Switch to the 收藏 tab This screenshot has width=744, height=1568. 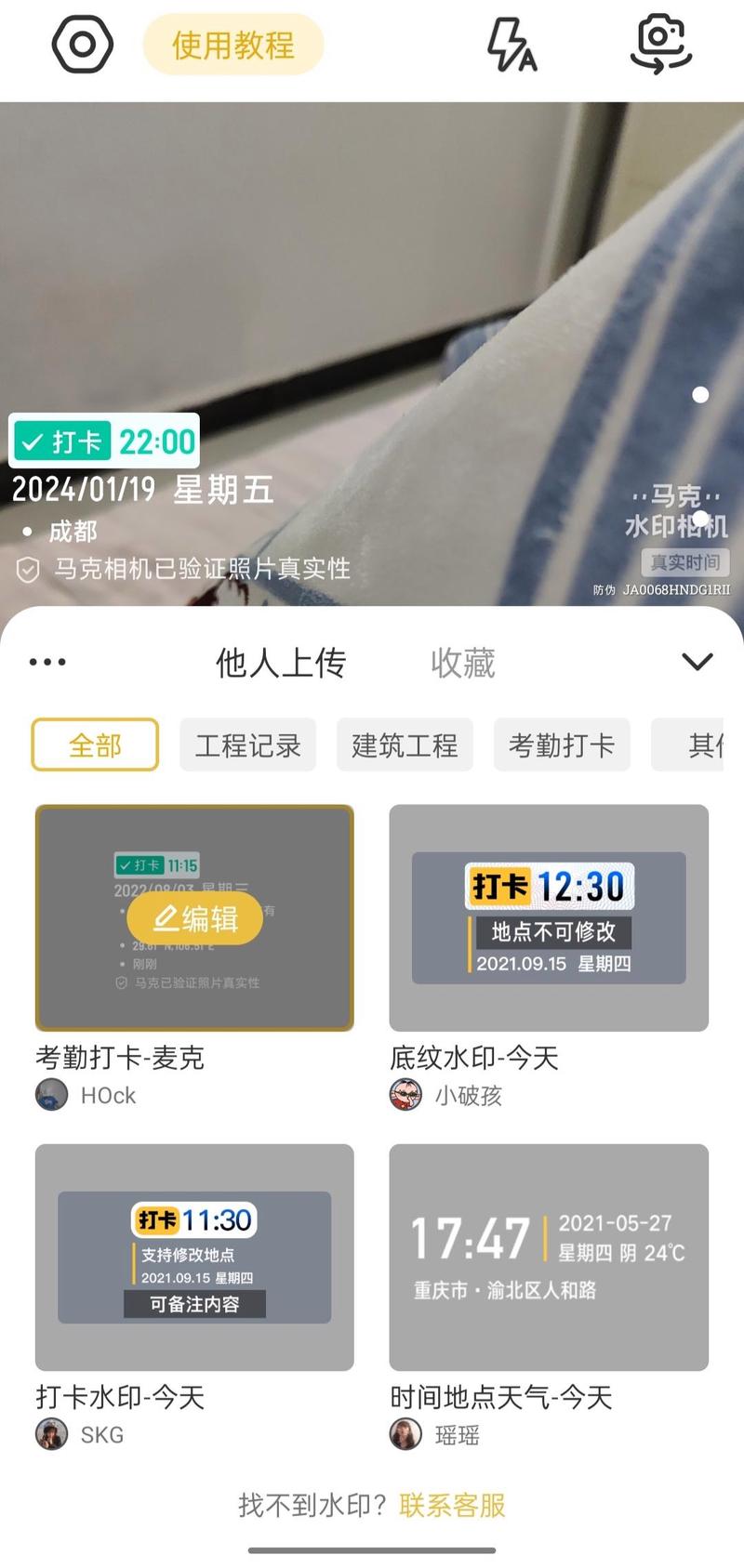pyautogui.click(x=465, y=661)
